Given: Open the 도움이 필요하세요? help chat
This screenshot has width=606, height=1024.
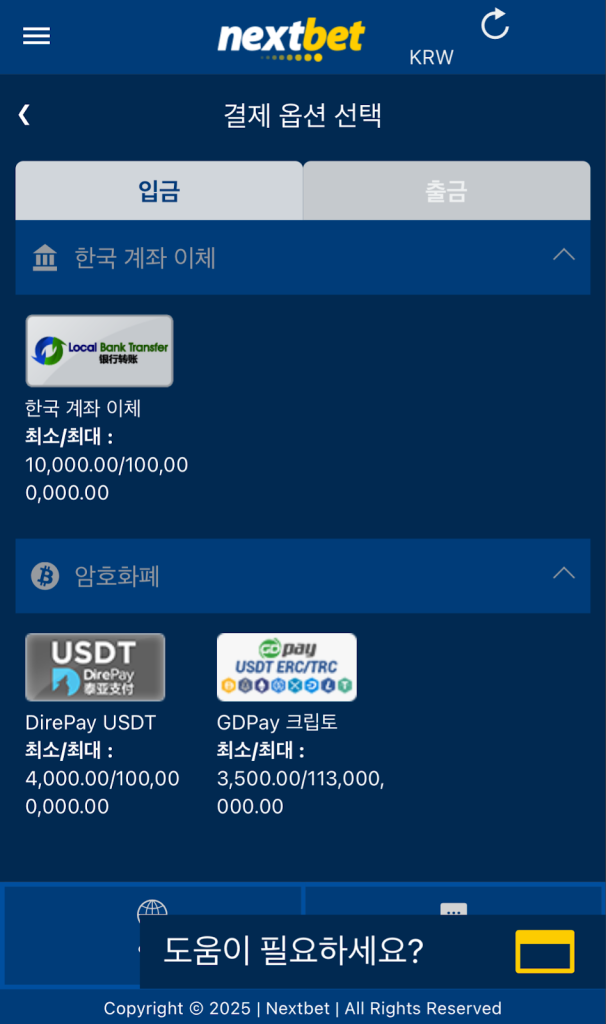Looking at the screenshot, I should coord(372,951).
